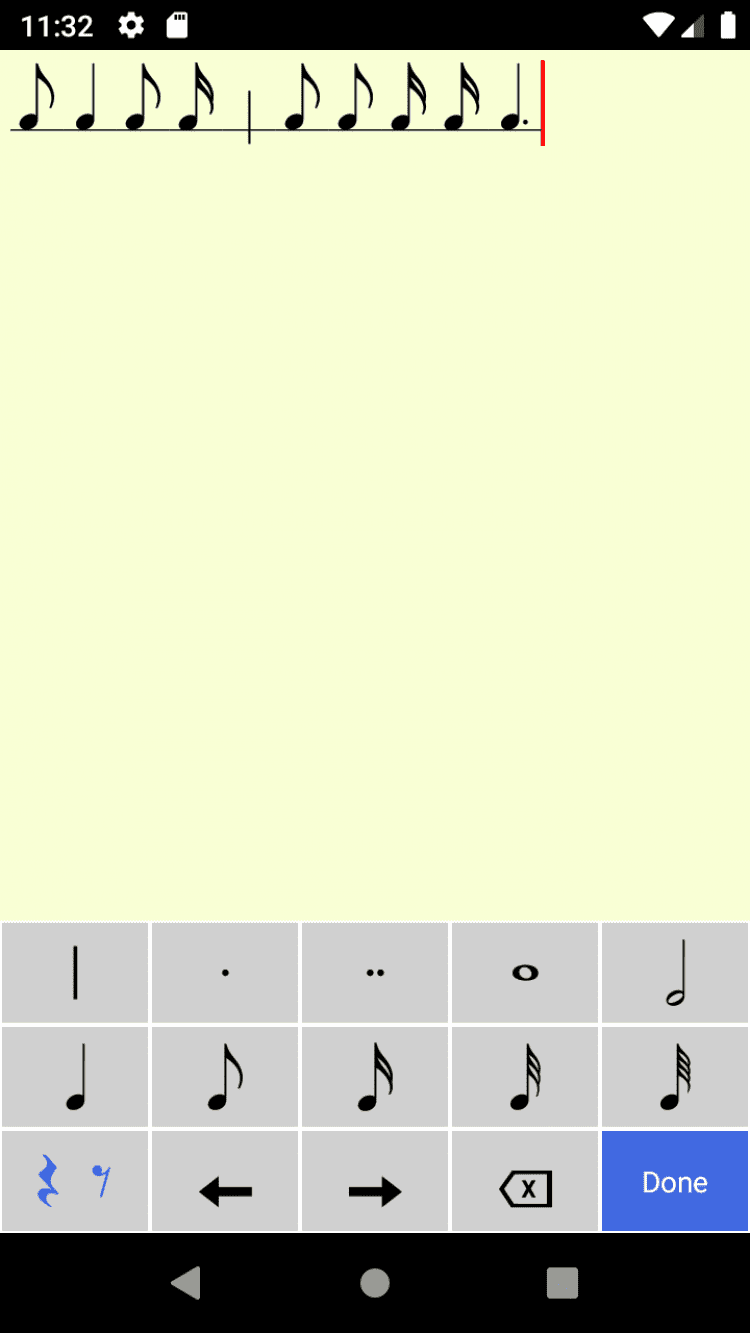The height and width of the screenshot is (1333, 750).
Task: Tap Done to finish the rhythm
Action: [675, 1181]
